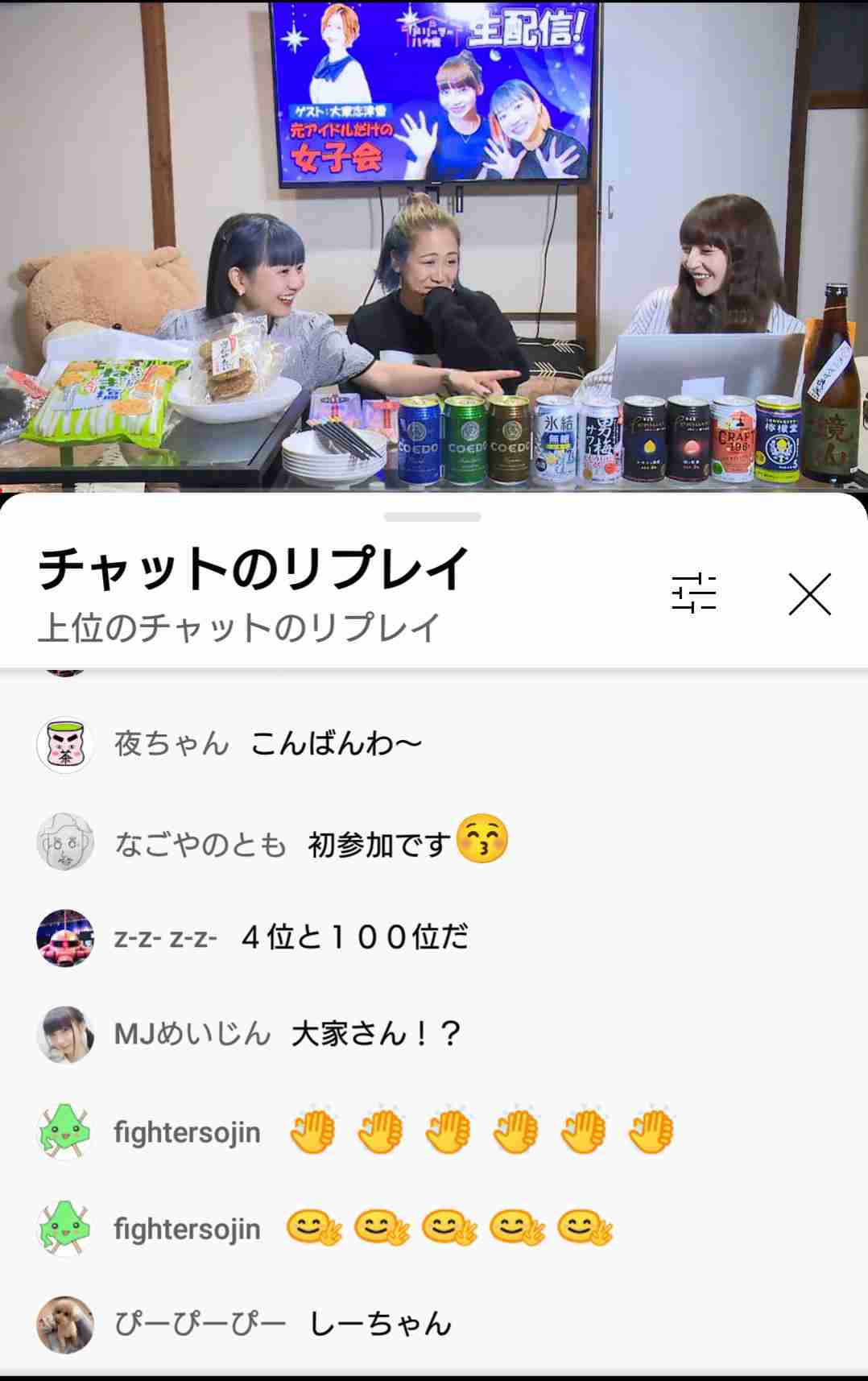
Task: Collapse the chat panel using the drag handle
Action: coord(432,515)
